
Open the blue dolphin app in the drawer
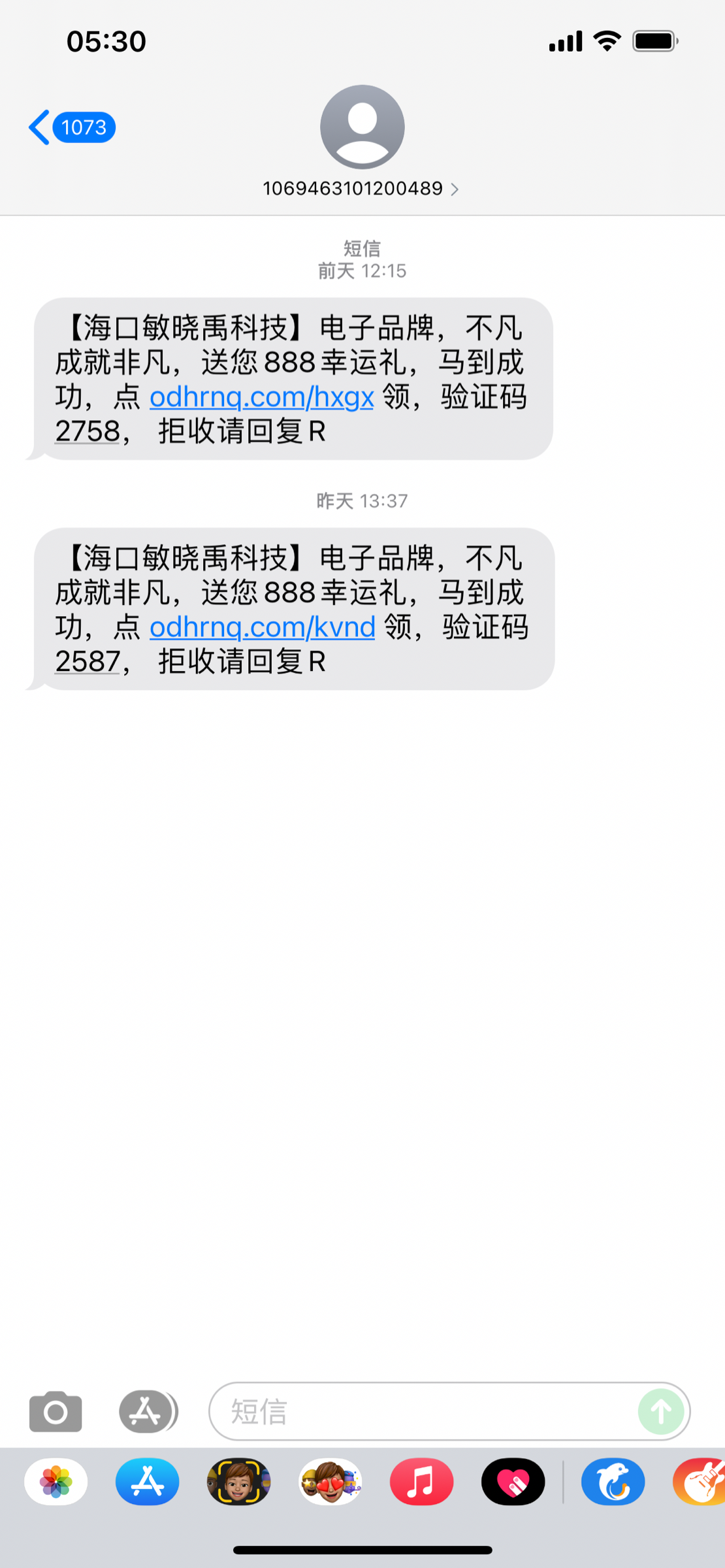(x=613, y=1482)
